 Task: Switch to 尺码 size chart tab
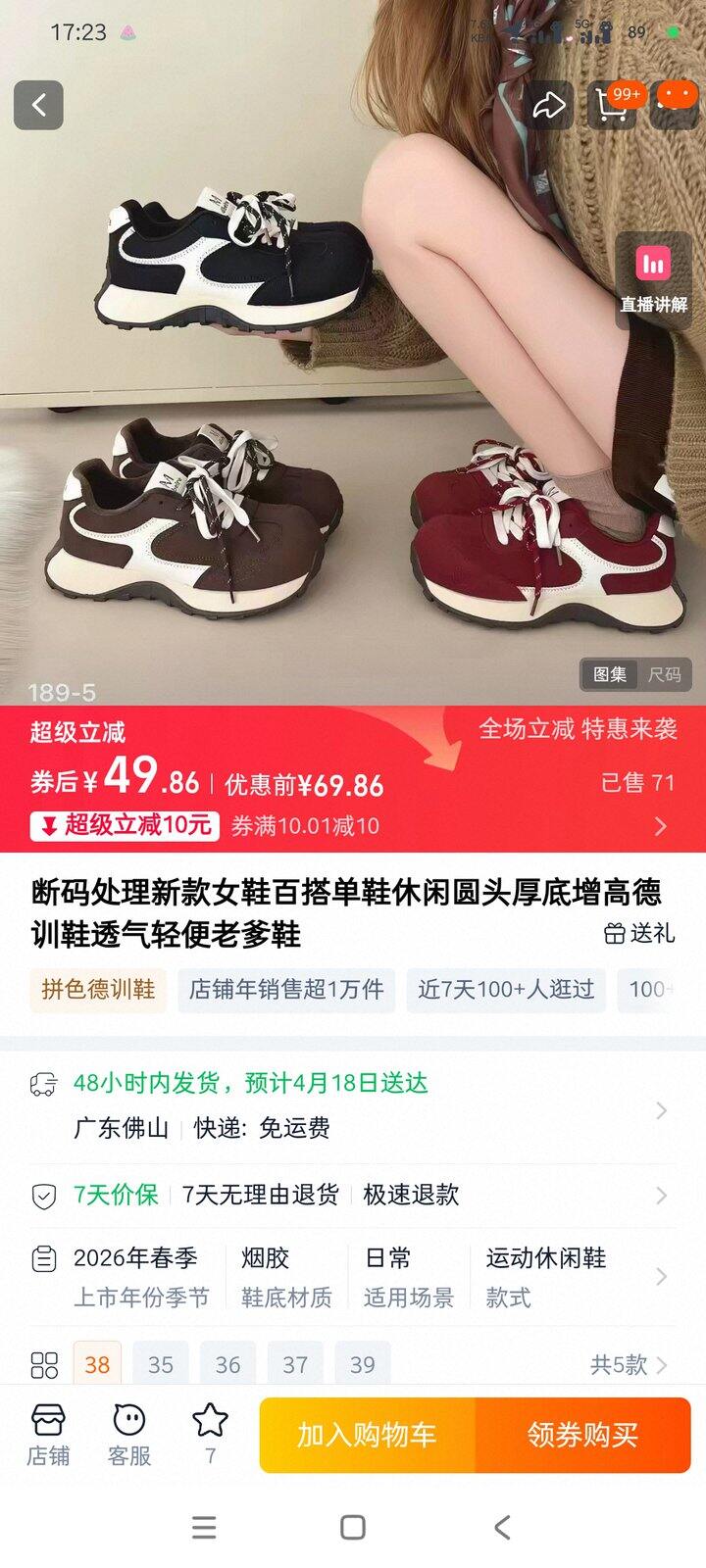click(664, 674)
